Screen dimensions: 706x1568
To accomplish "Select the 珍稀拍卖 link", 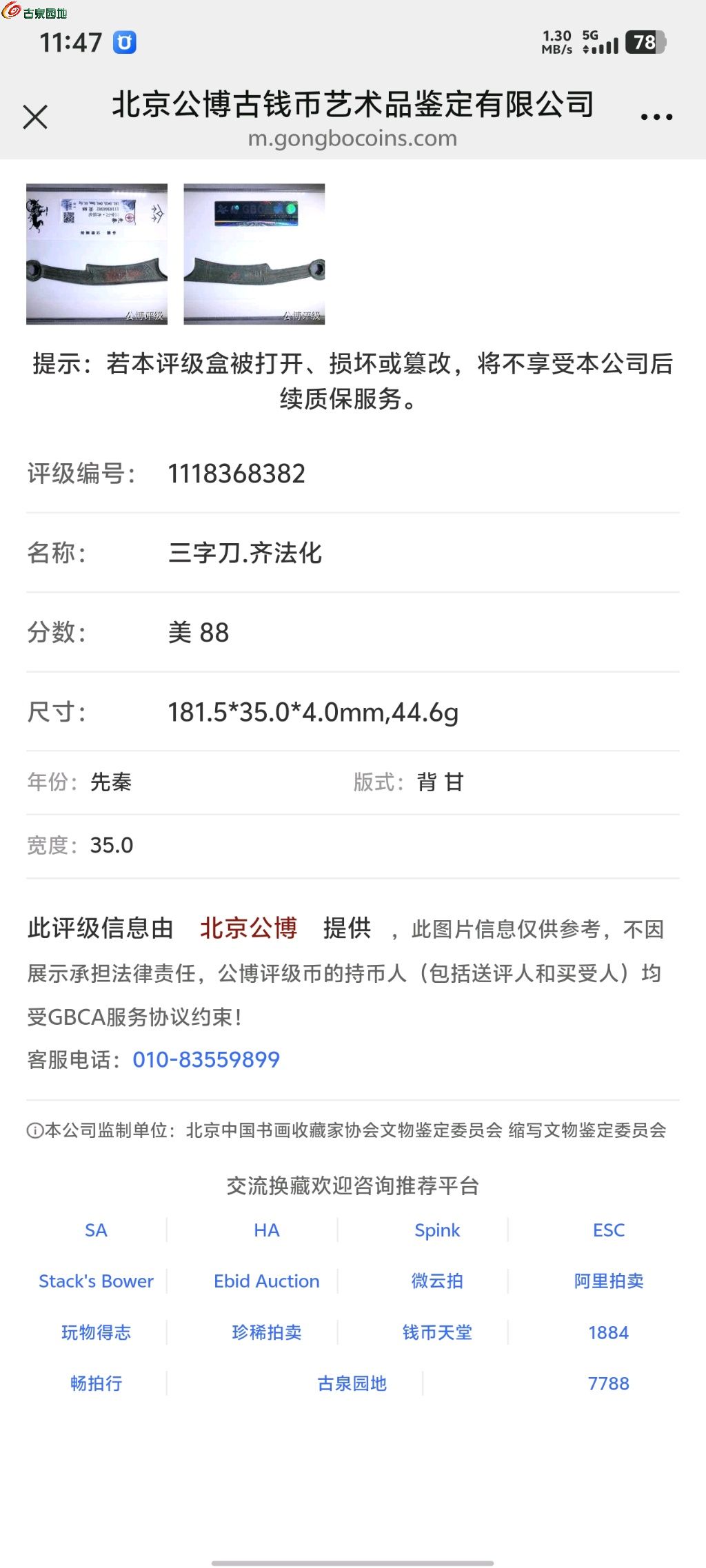I will point(267,1332).
